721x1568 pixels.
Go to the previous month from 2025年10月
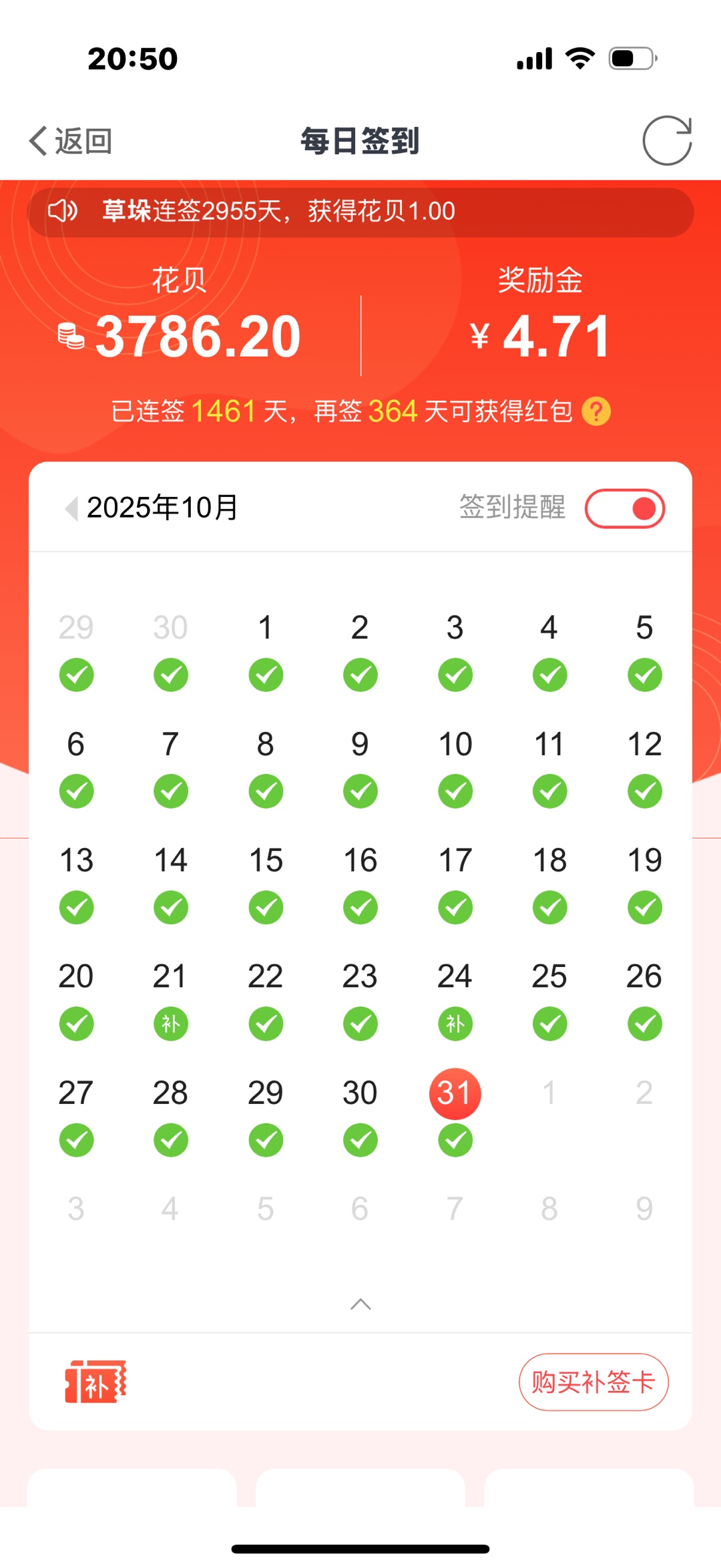click(71, 508)
